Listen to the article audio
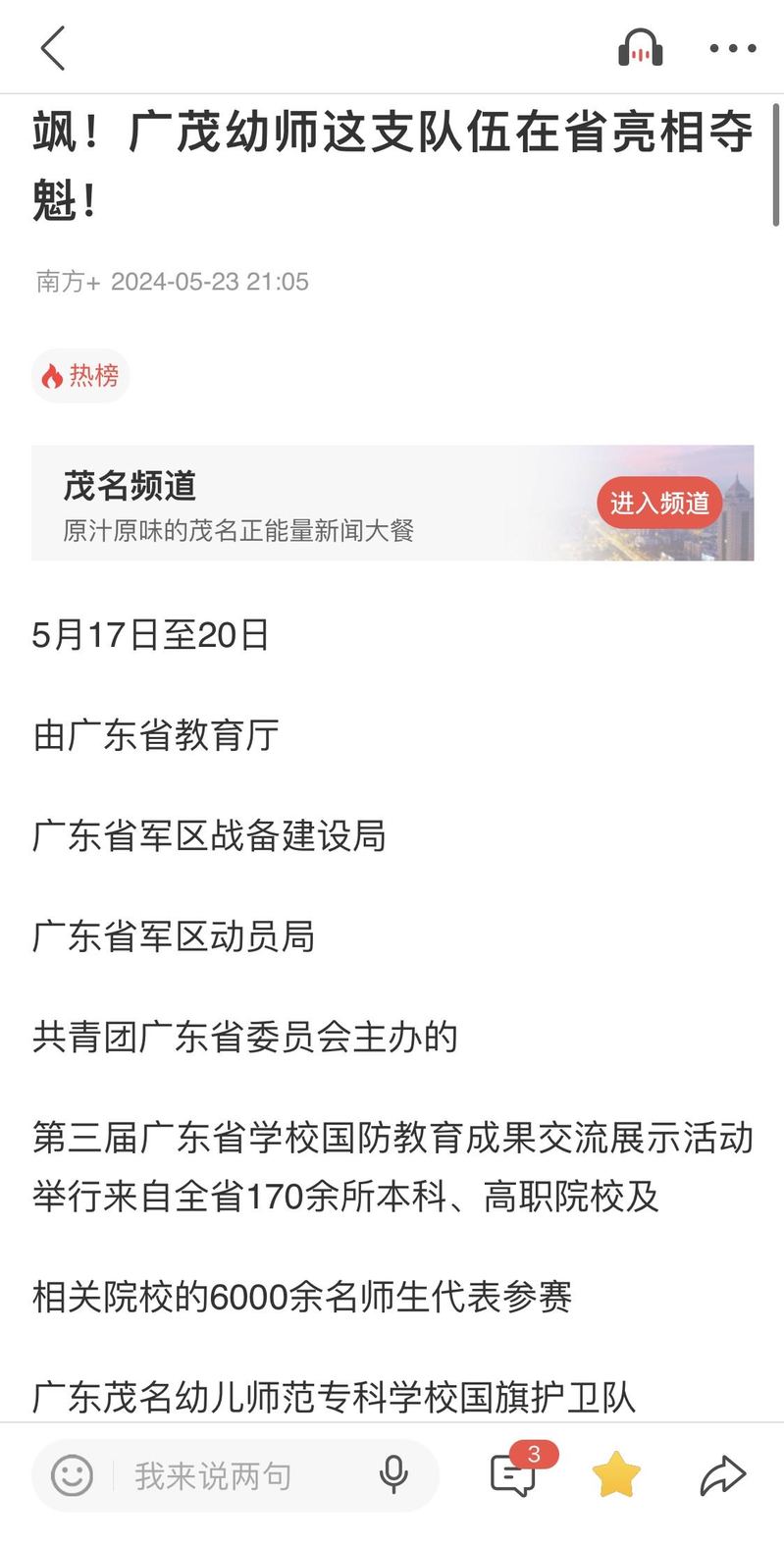The width and height of the screenshot is (784, 1548). point(640,48)
